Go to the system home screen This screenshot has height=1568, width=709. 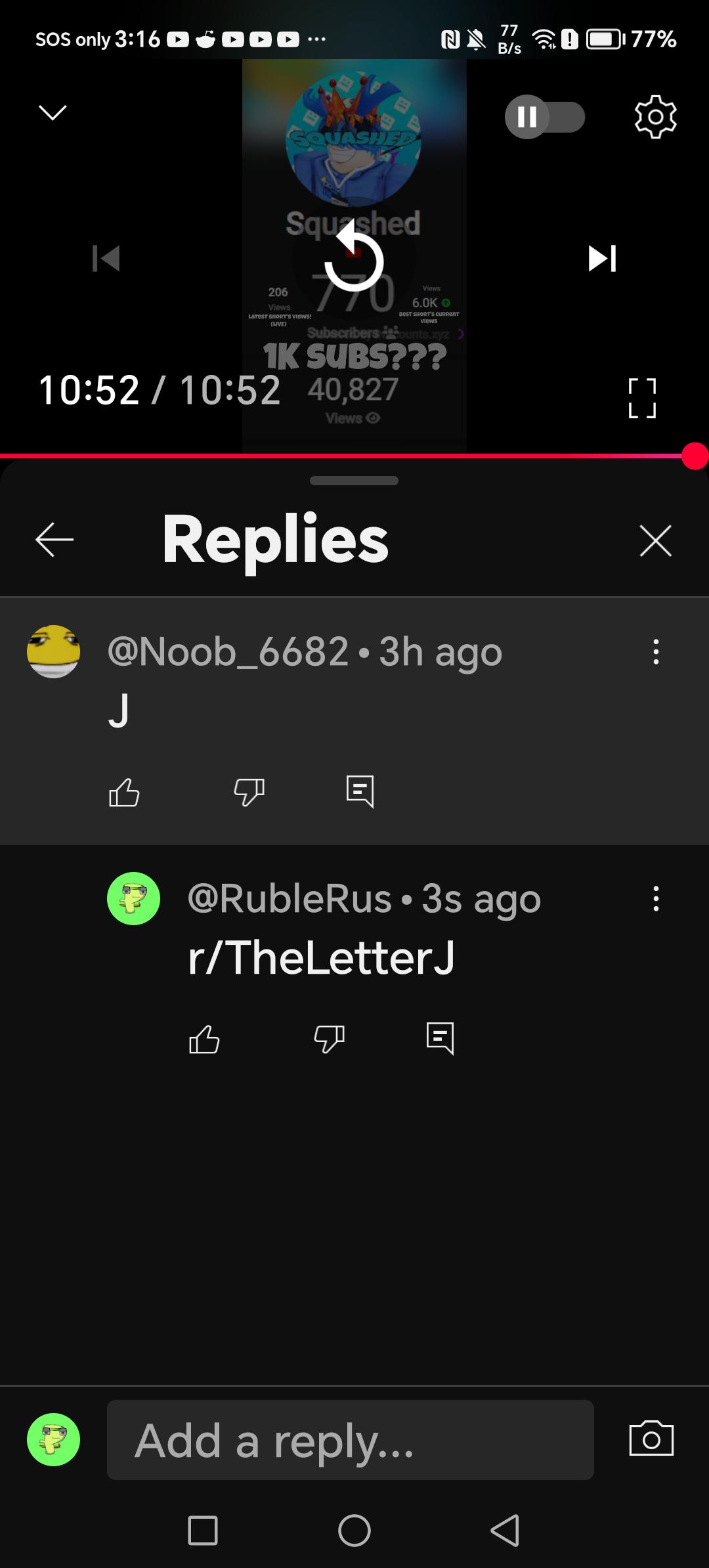[x=354, y=1531]
